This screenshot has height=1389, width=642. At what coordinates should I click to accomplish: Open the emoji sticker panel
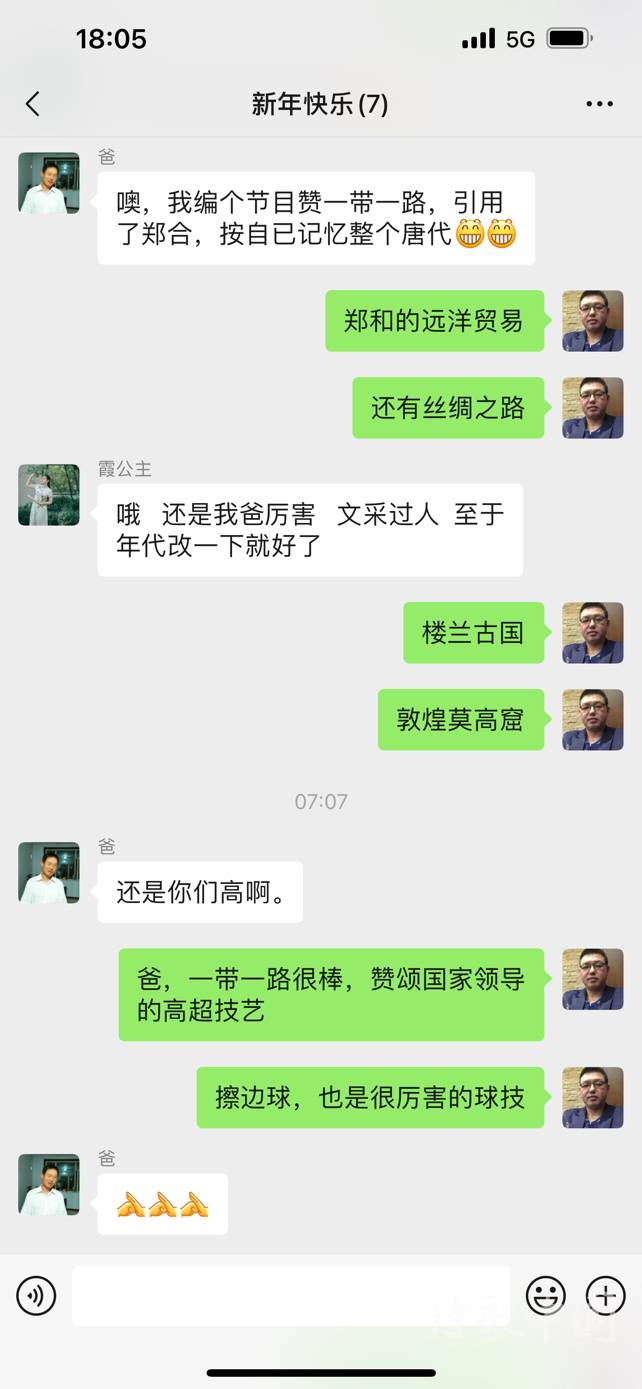pos(545,1296)
